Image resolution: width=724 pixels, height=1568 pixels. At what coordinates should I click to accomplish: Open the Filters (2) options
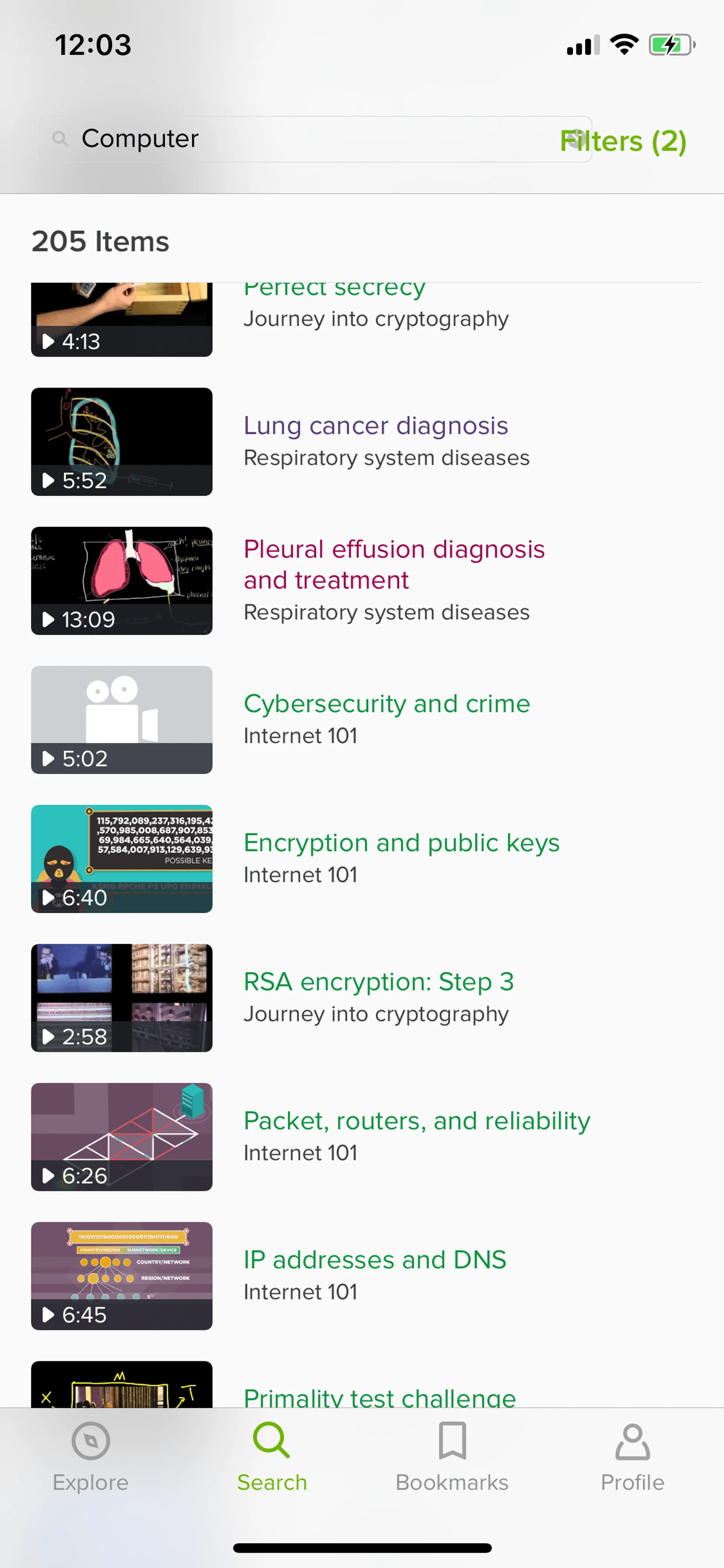point(623,141)
